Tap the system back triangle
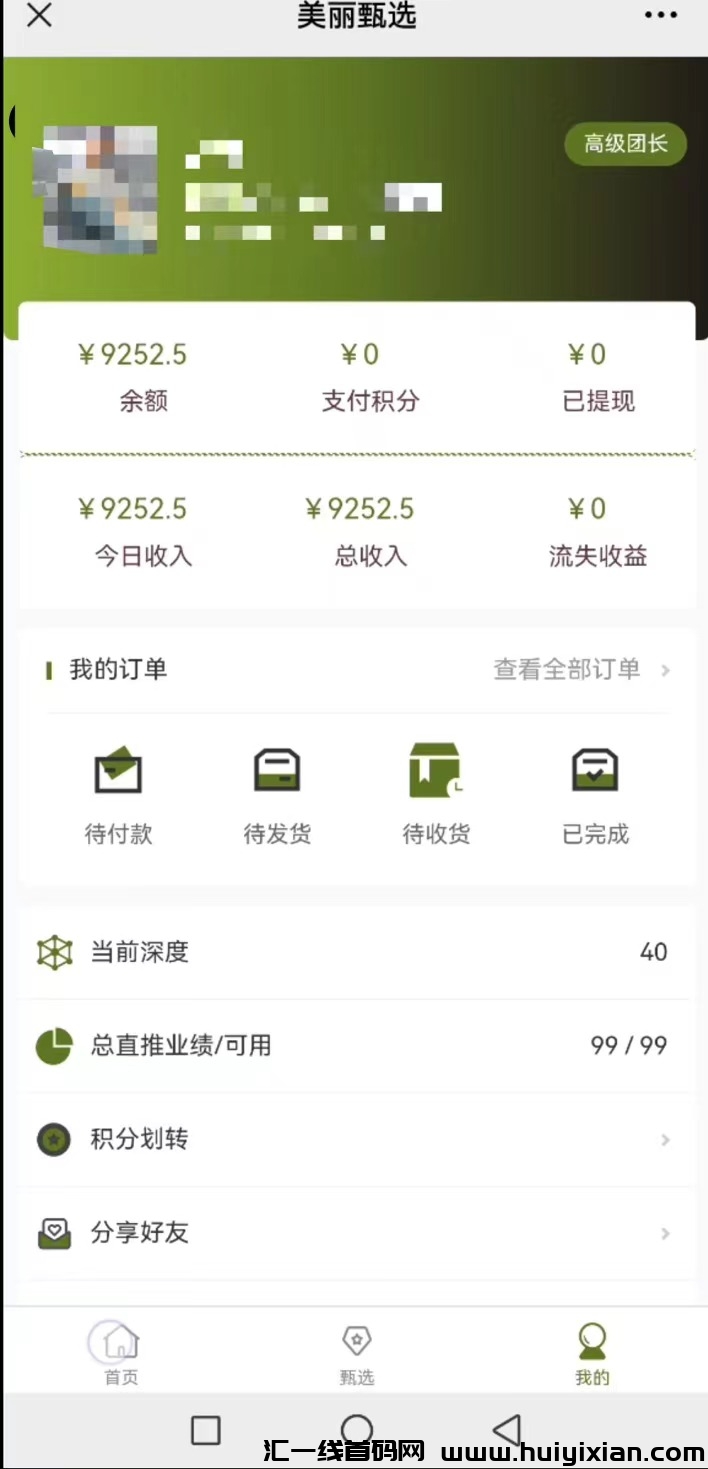Viewport: 708px width, 1469px height. coord(507,1431)
